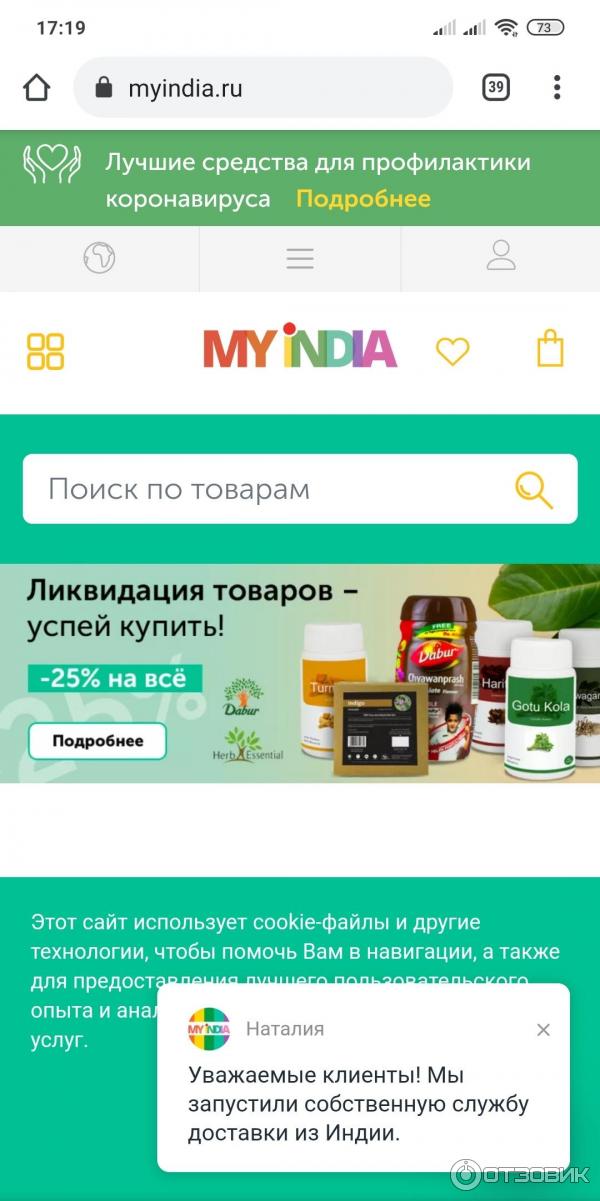Viewport: 600px width, 1201px height.
Task: Open the shopping bag cart
Action: 550,350
